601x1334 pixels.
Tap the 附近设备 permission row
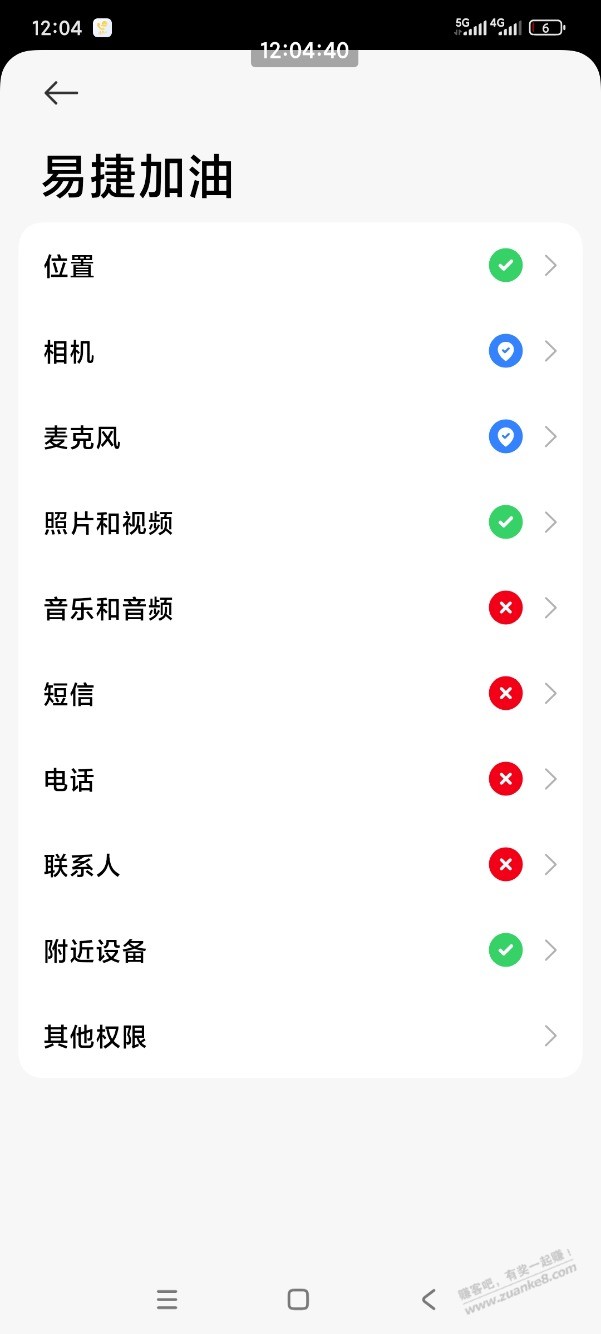point(300,950)
